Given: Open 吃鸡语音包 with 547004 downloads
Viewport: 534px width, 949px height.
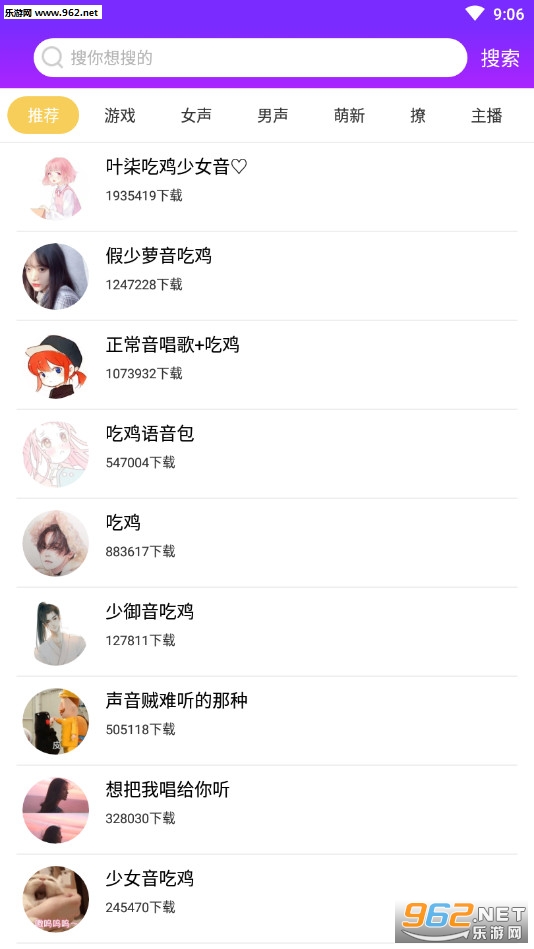Looking at the screenshot, I should [267, 454].
